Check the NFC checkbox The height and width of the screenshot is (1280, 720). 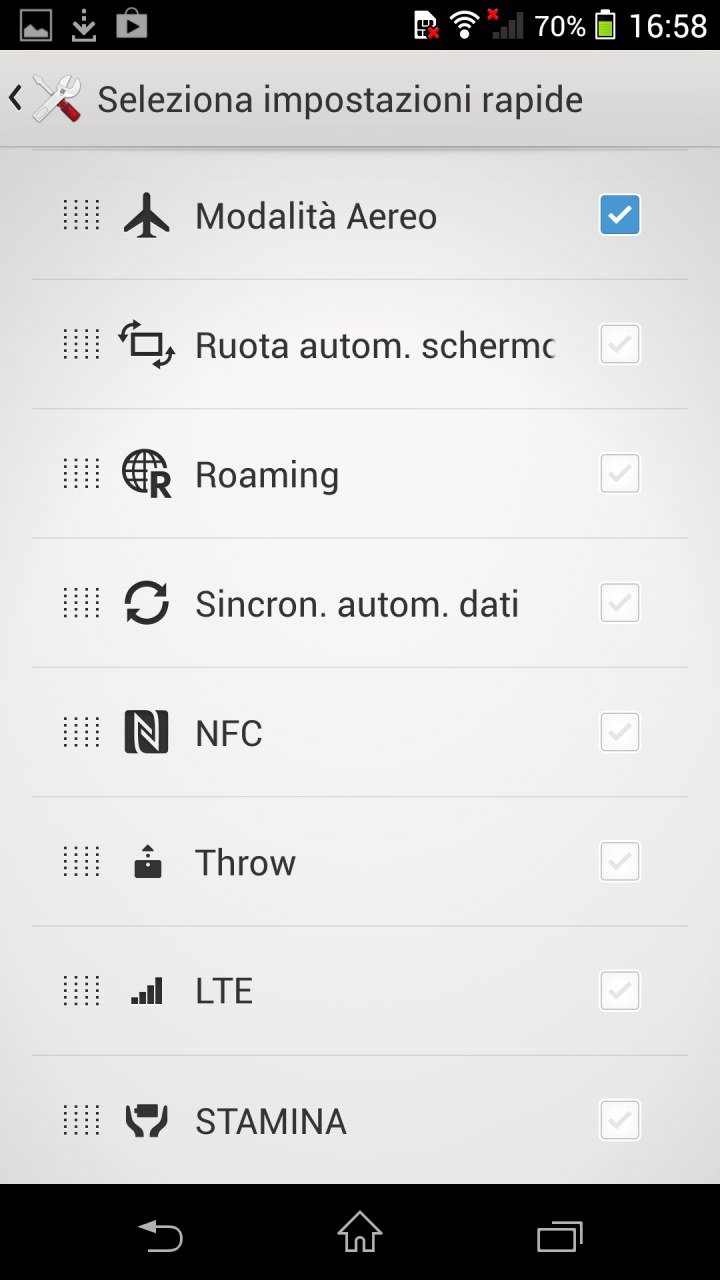click(x=620, y=732)
